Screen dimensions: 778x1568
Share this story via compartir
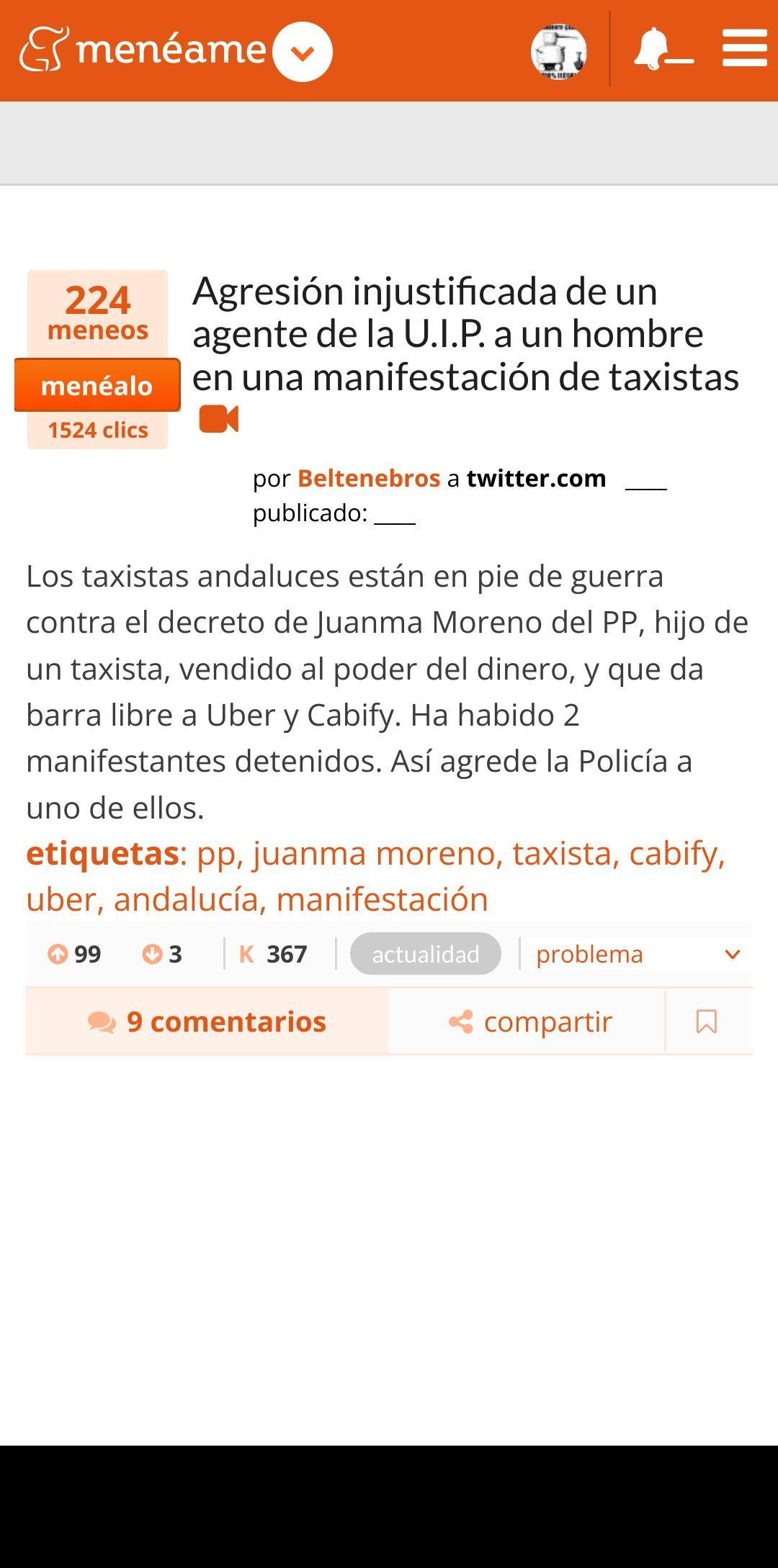click(x=530, y=1022)
